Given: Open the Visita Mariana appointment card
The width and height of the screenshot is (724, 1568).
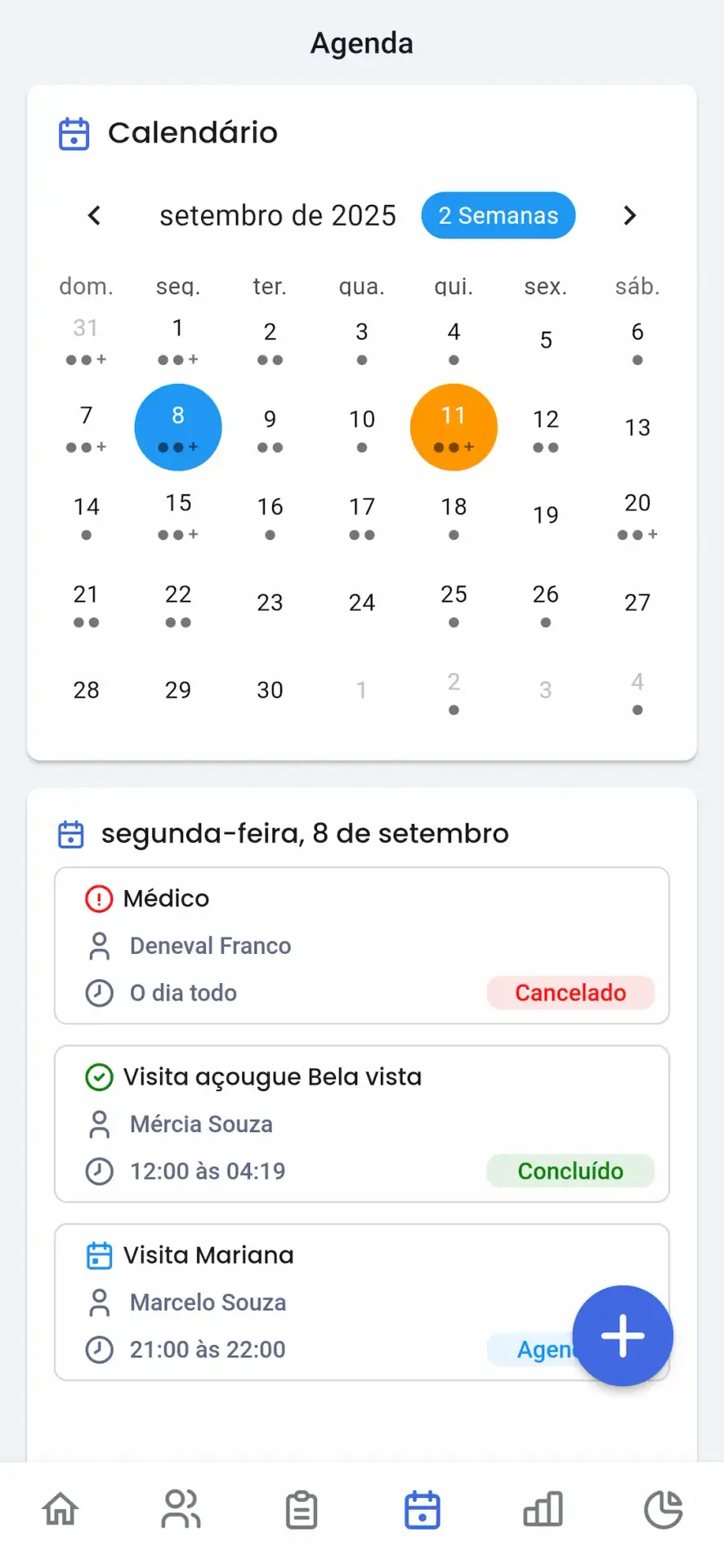Looking at the screenshot, I should coord(362,1302).
